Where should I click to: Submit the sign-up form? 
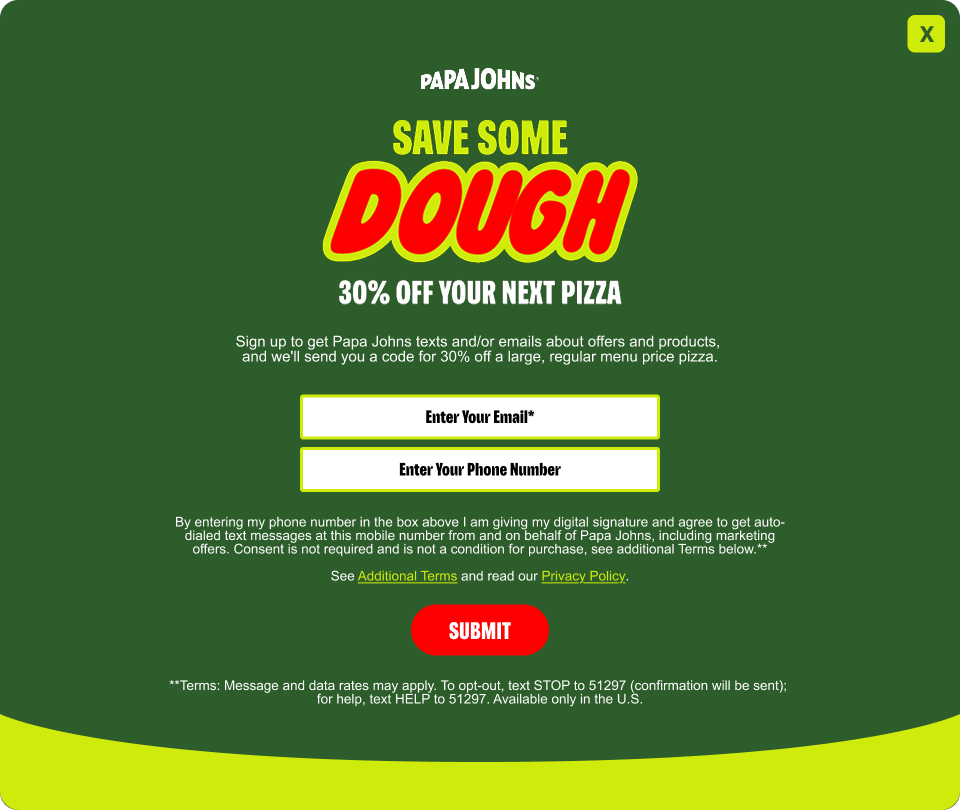(480, 630)
